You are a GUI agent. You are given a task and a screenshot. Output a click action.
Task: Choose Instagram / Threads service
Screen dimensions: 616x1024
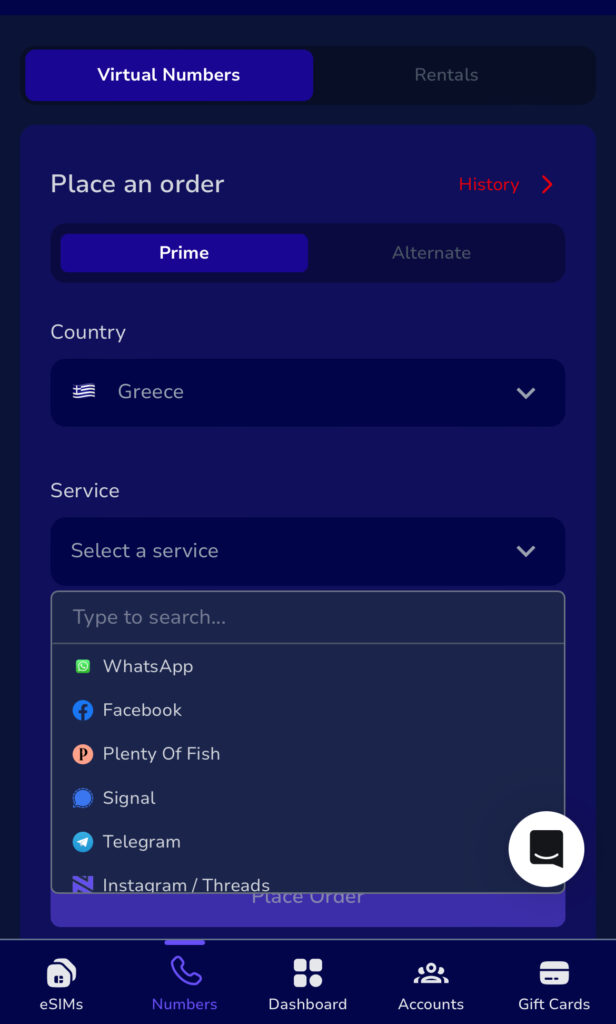pos(186,883)
